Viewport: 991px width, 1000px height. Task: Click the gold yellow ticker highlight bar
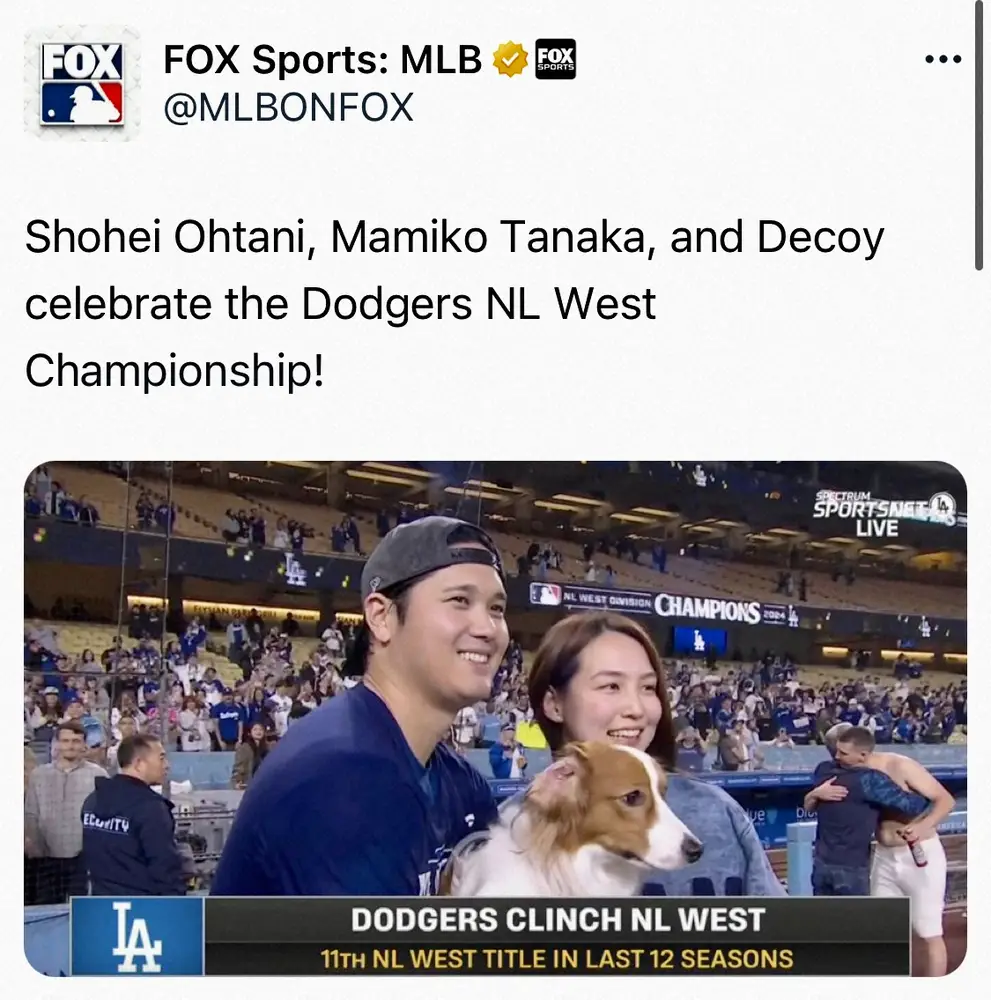click(558, 957)
